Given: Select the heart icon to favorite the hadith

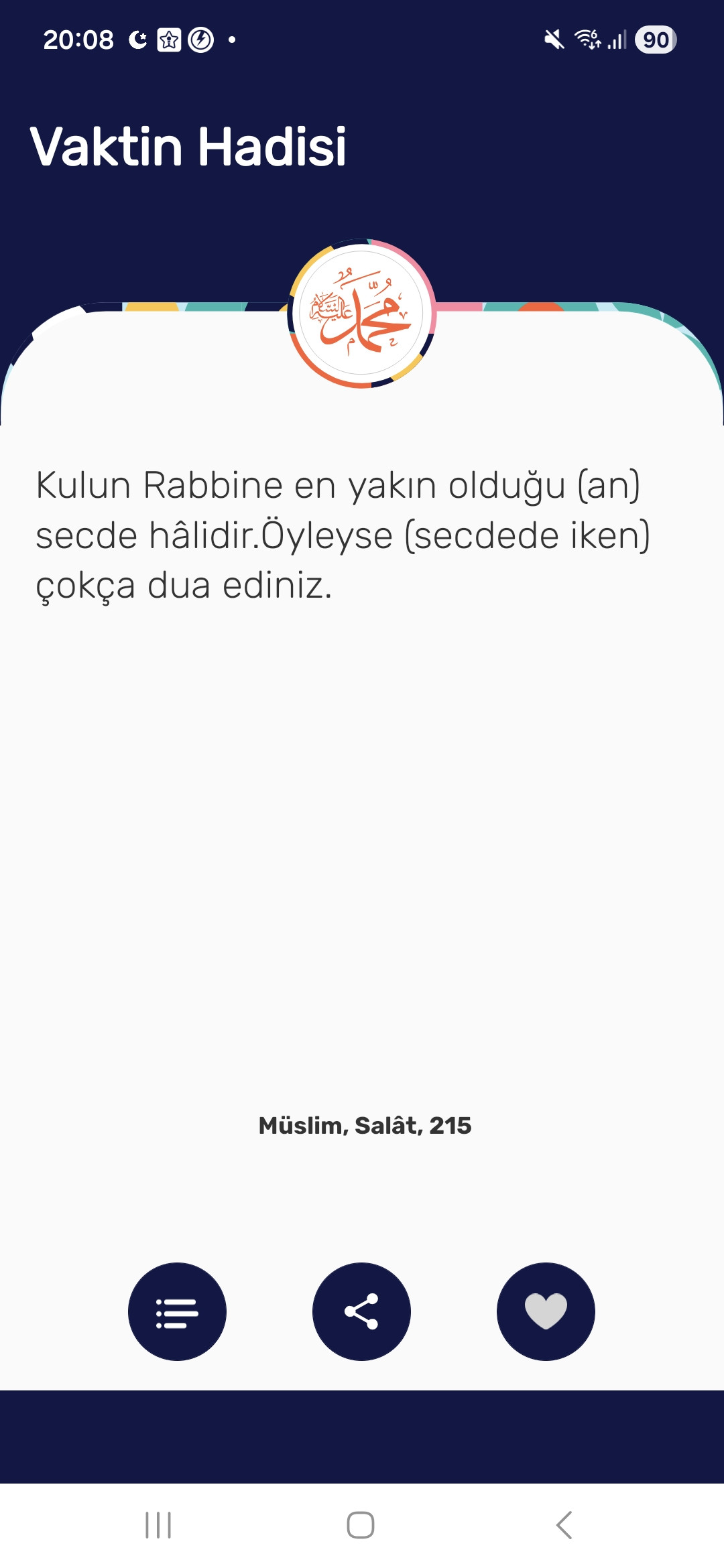Looking at the screenshot, I should coord(546,1312).
